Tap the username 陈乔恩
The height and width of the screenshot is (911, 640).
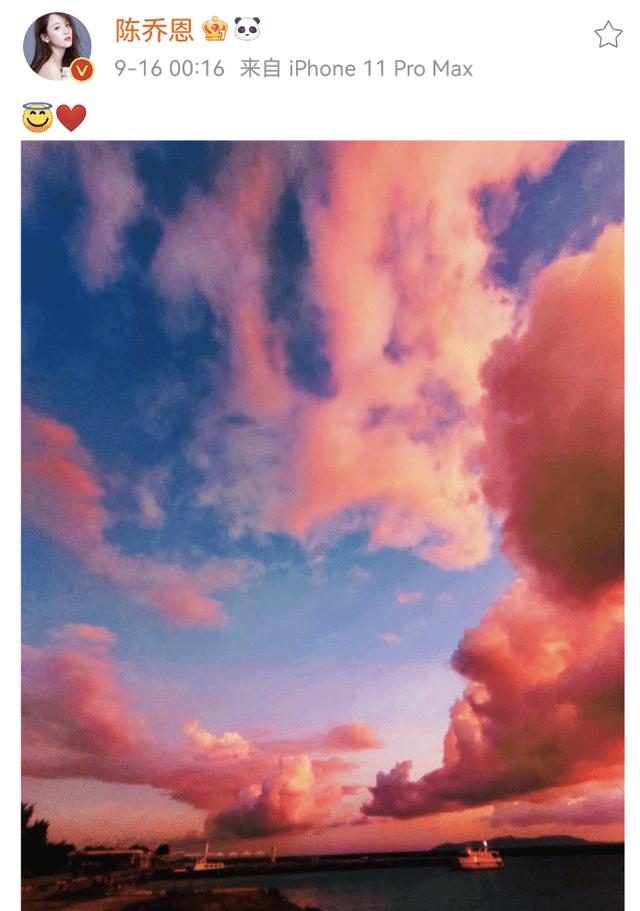(x=153, y=31)
